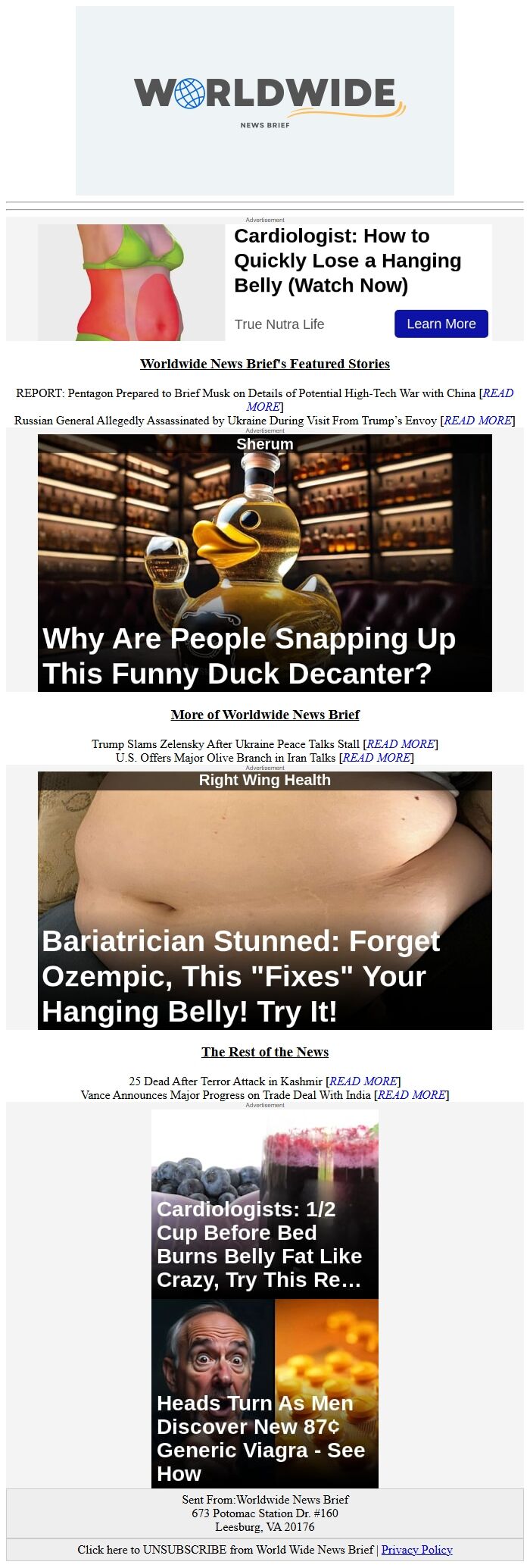Open the 87¢ generic Viagra ad

pyautogui.click(x=265, y=1394)
